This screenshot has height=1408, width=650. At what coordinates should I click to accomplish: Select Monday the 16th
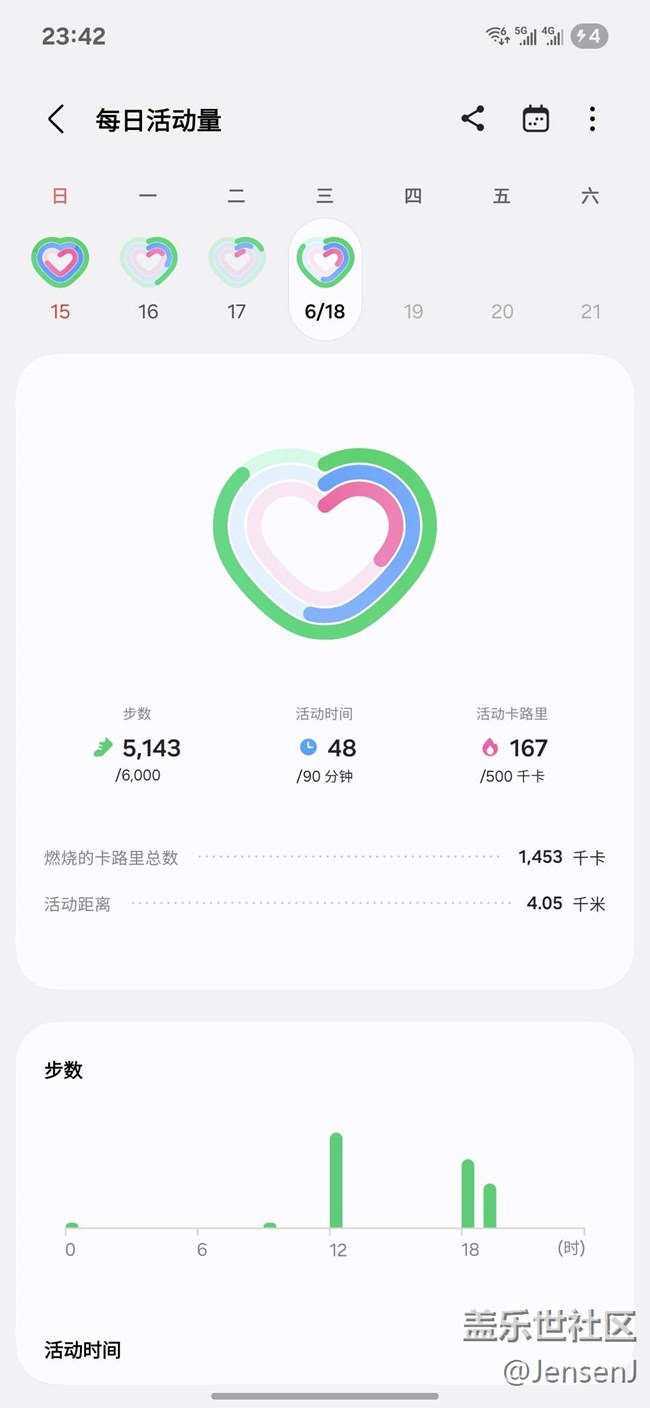[148, 278]
